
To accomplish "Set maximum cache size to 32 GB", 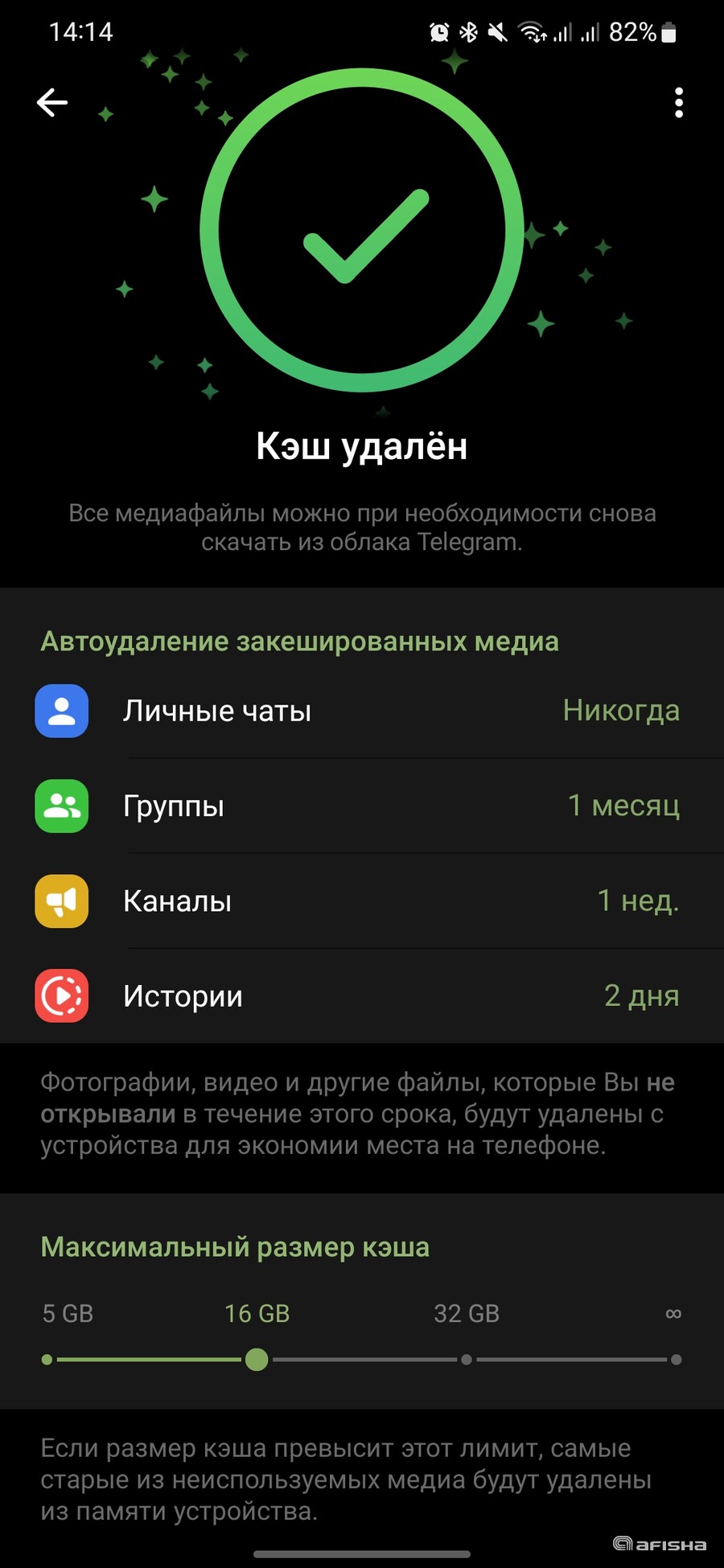I will coord(466,1360).
